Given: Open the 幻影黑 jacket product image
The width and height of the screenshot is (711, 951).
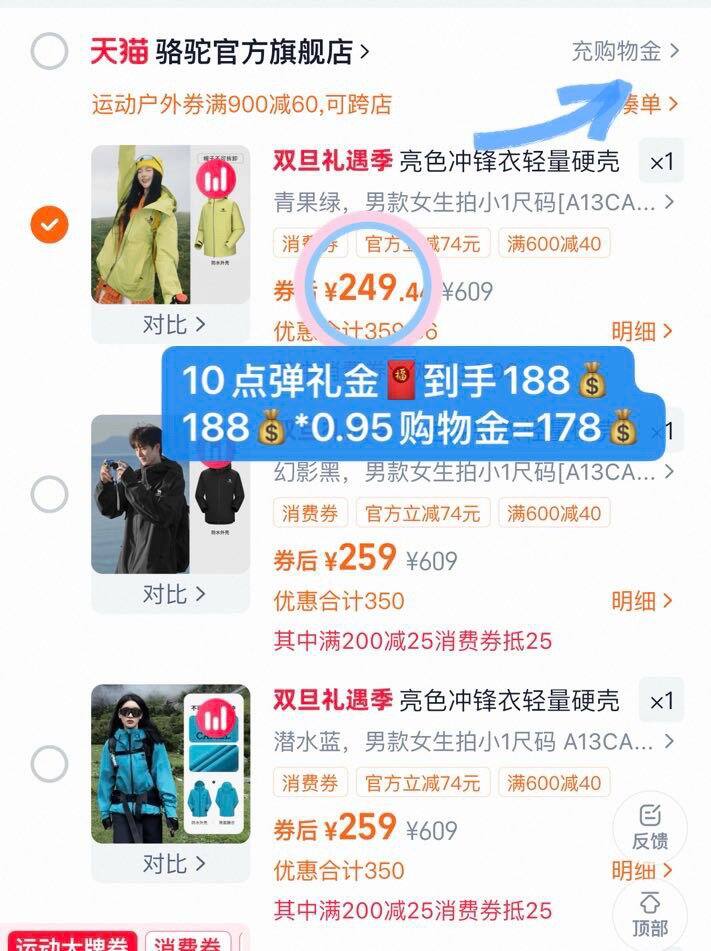Looking at the screenshot, I should pos(170,494).
